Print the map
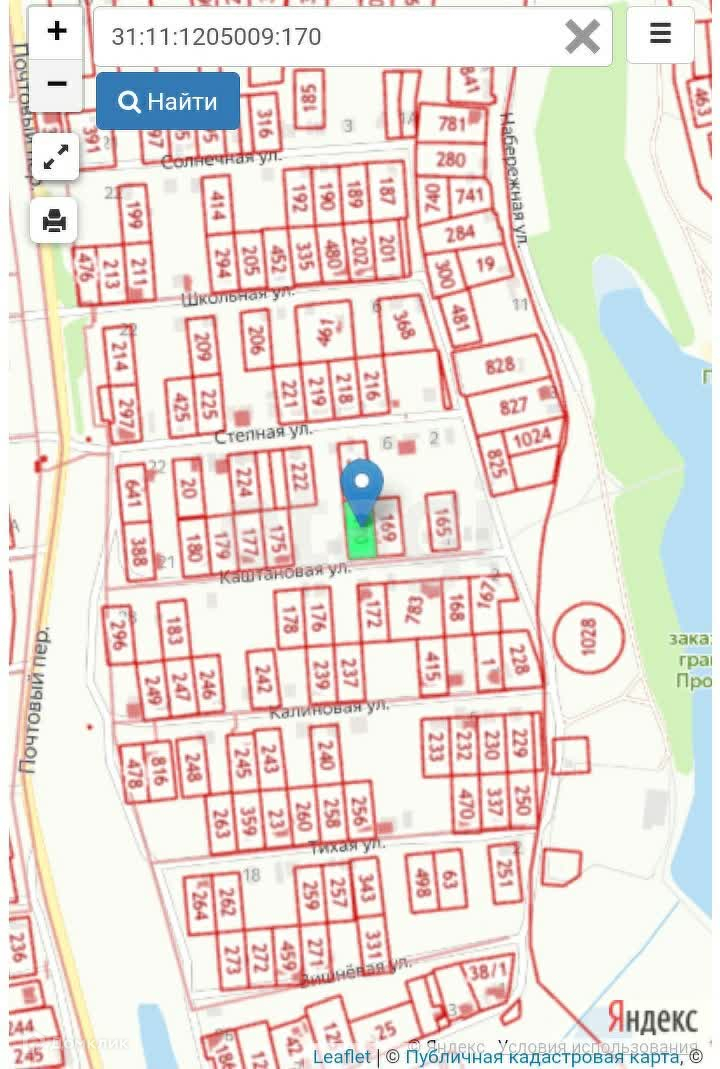This screenshot has height=1069, width=720. point(55,220)
